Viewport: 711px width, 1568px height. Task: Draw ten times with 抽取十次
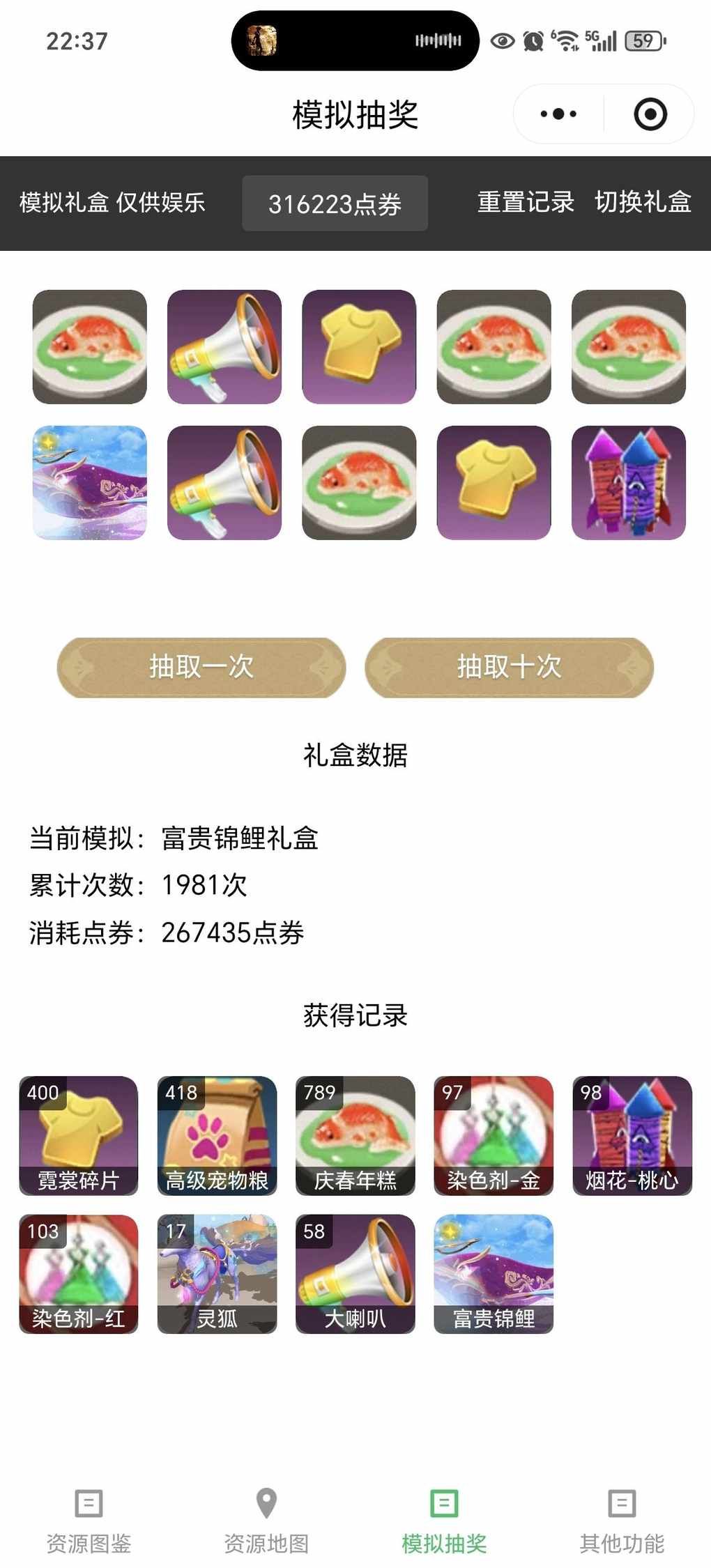(509, 667)
